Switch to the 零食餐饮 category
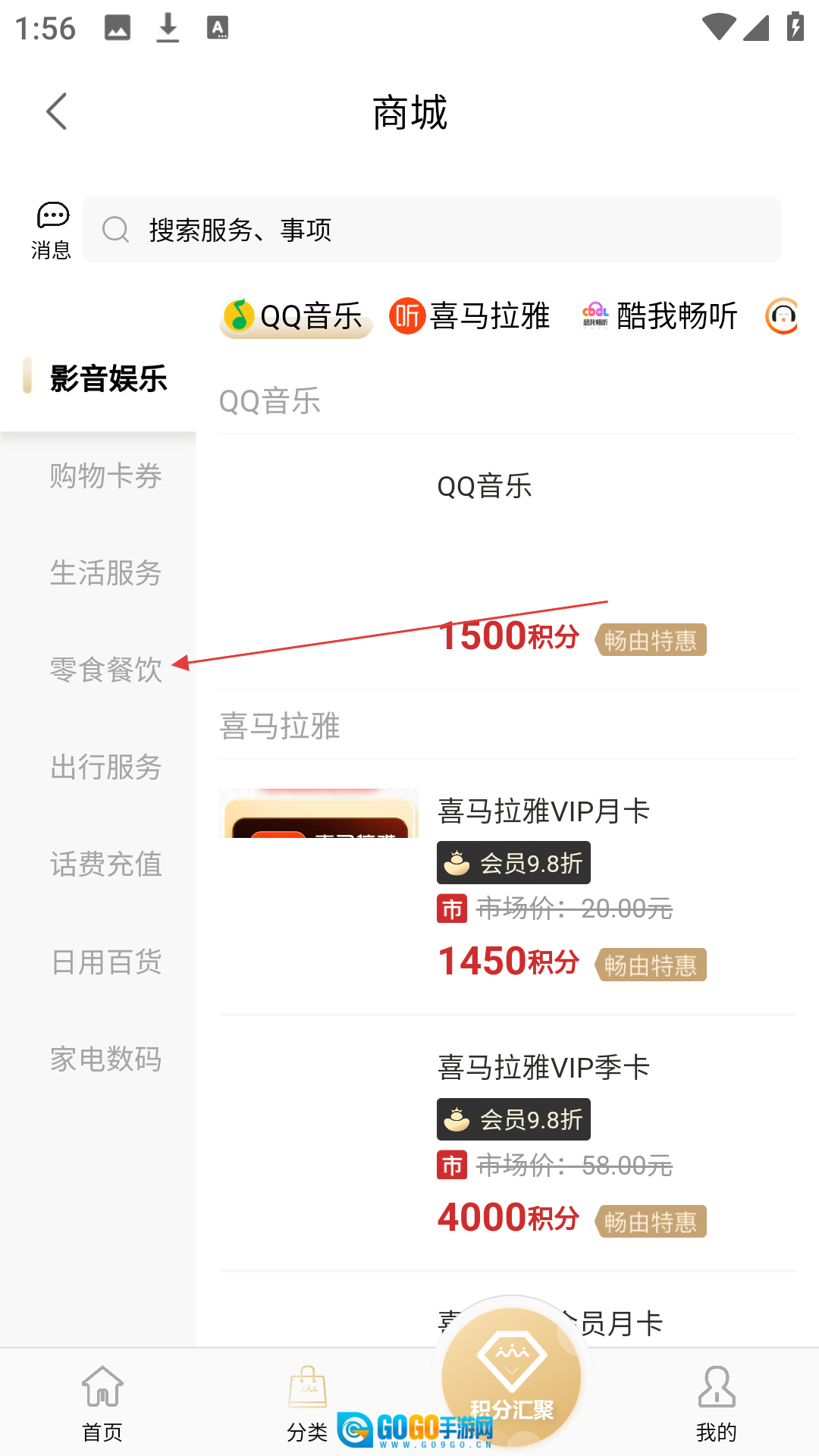This screenshot has height=1456, width=819. point(105,670)
